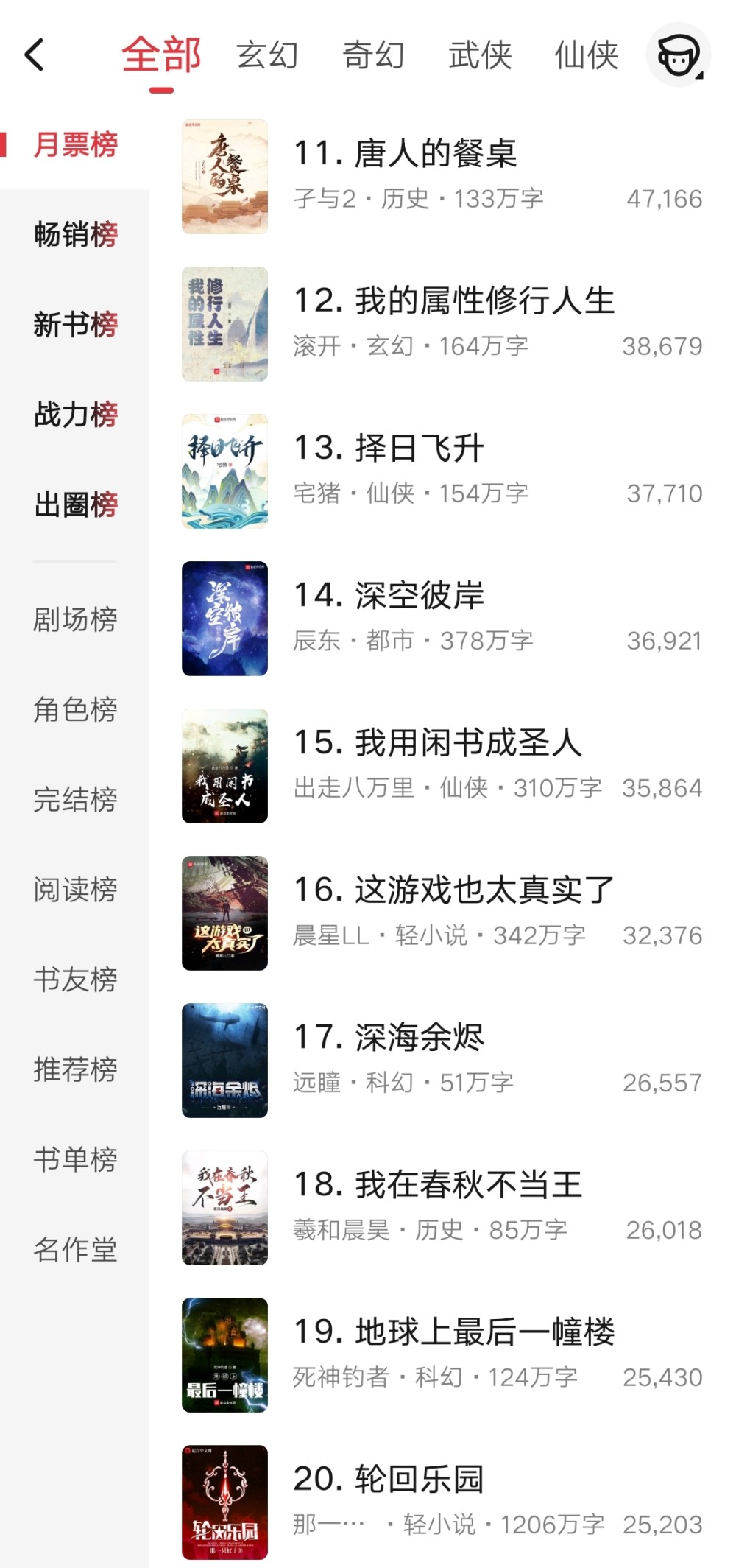The height and width of the screenshot is (1568, 736).
Task: Open the 名作堂 section
Action: [75, 1250]
